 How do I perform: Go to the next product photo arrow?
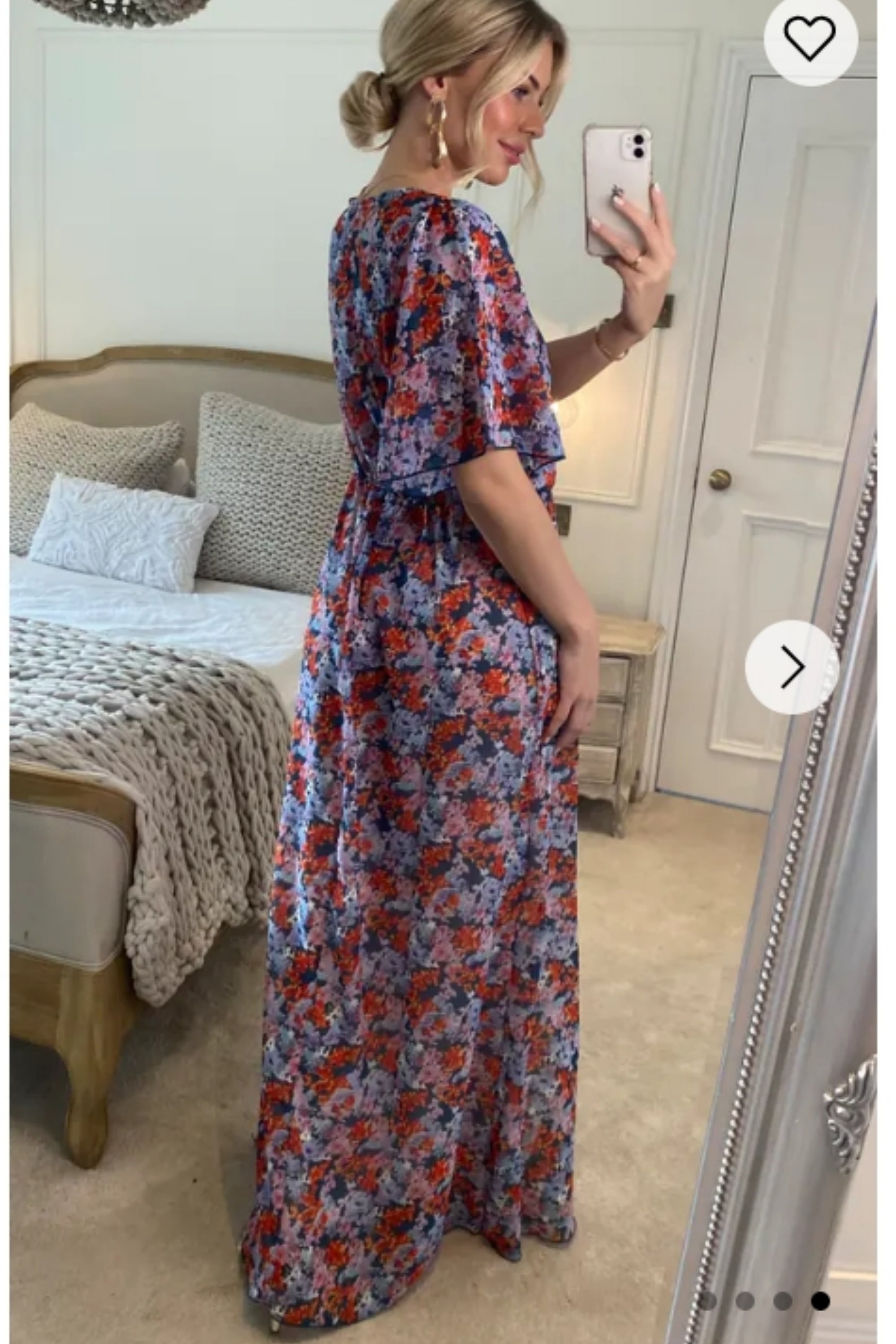[x=792, y=666]
